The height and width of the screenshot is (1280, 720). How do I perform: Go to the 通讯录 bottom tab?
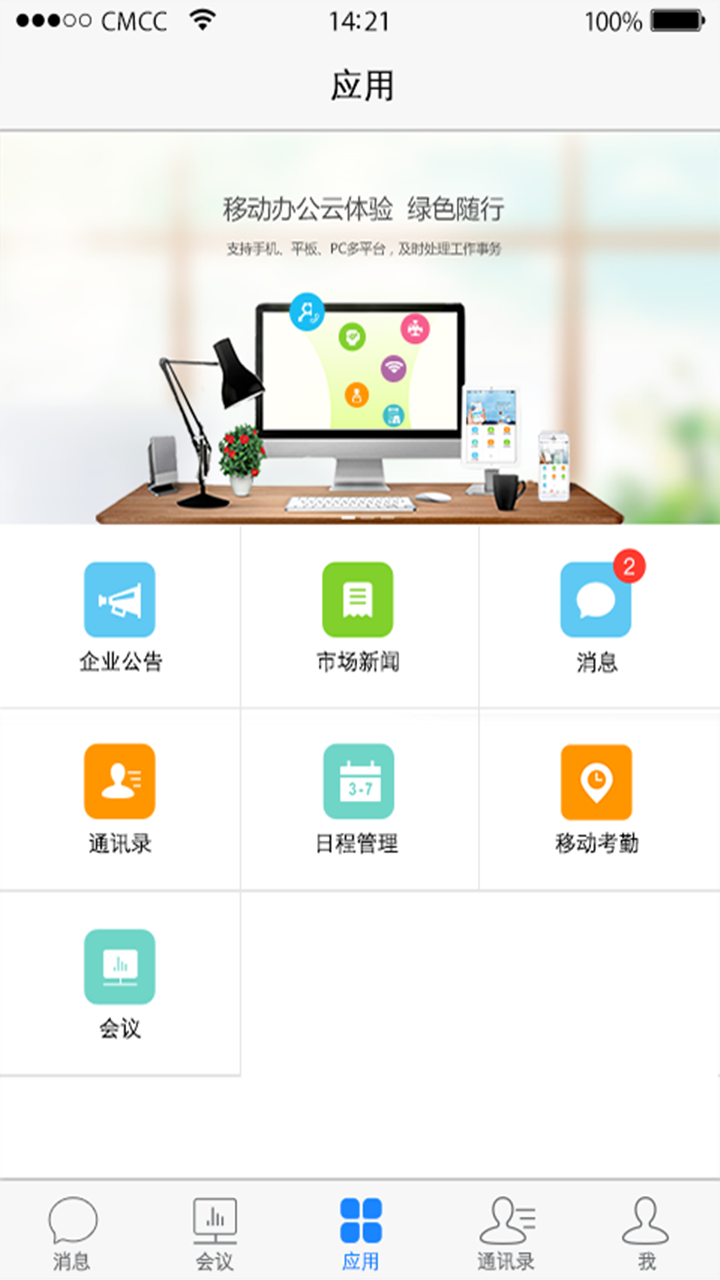(x=506, y=1232)
